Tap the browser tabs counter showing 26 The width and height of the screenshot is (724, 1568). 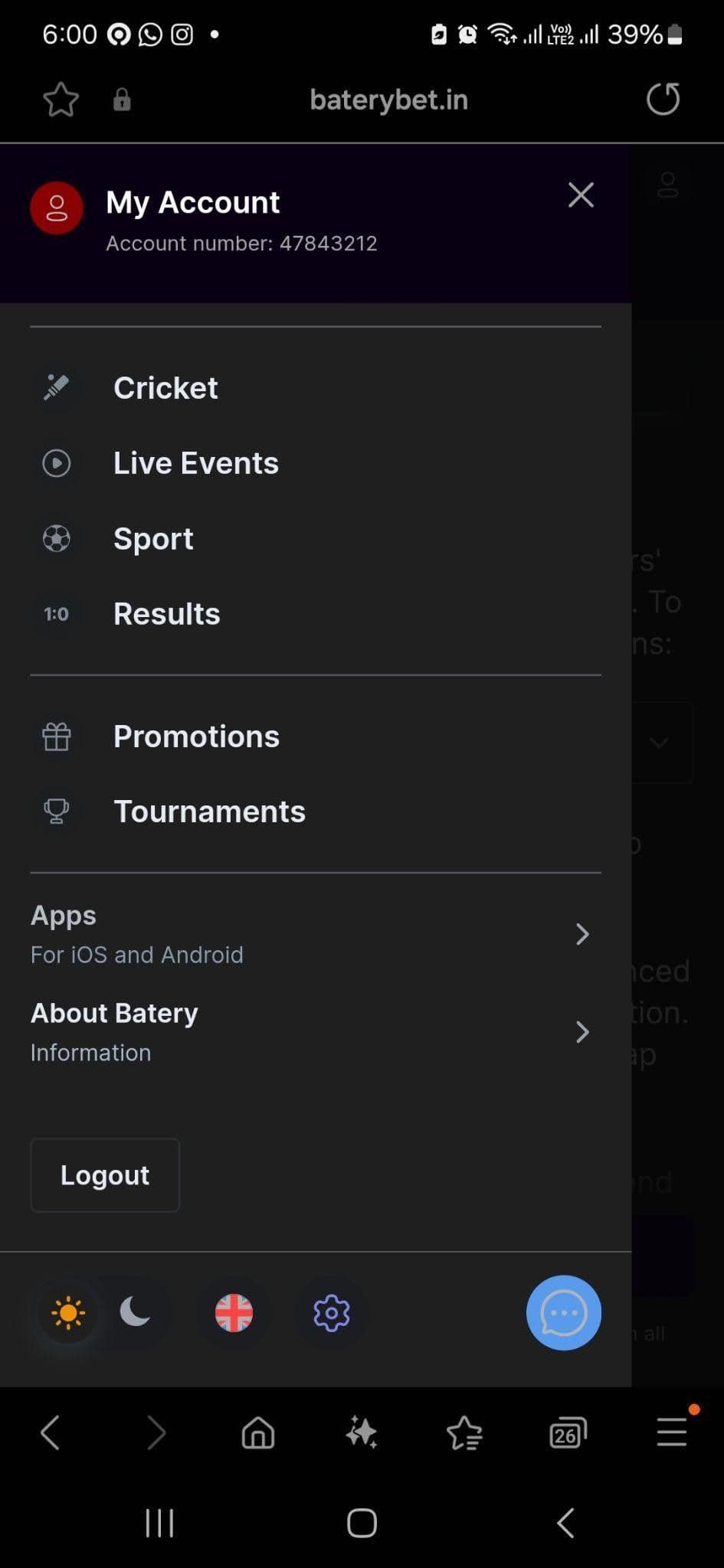click(x=566, y=1432)
